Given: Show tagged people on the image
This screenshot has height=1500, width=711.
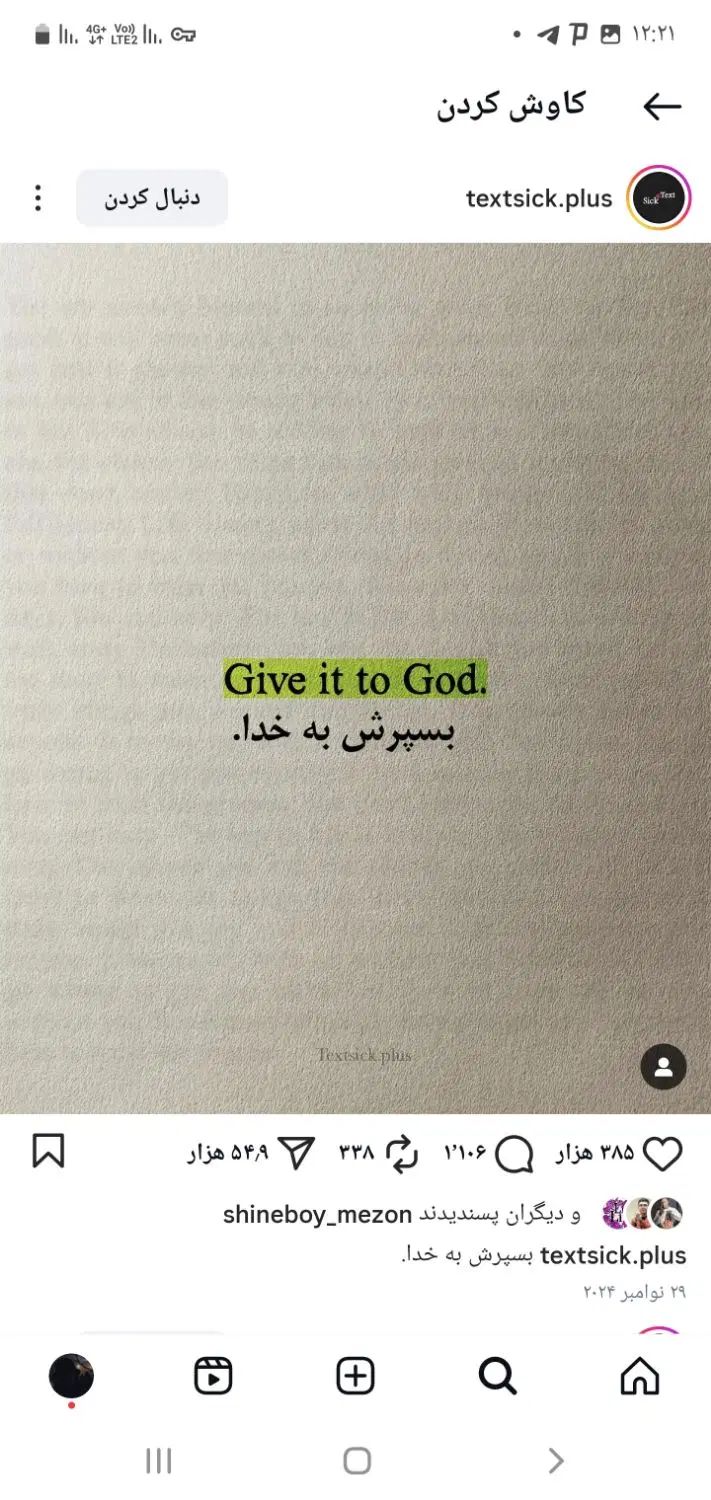Looking at the screenshot, I should tap(663, 1067).
